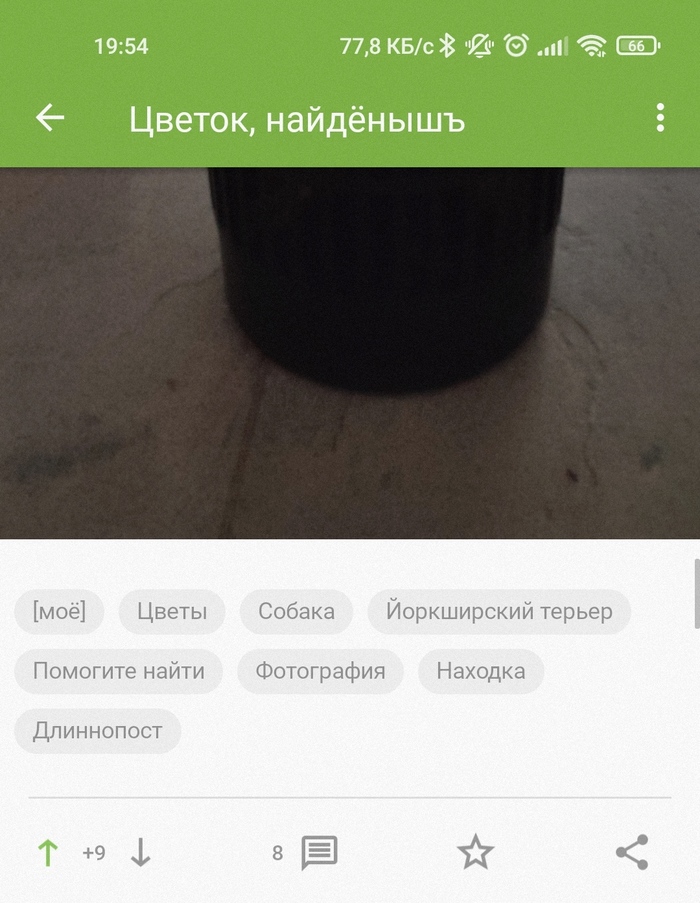Share this post
Image resolution: width=700 pixels, height=903 pixels.
(632, 853)
